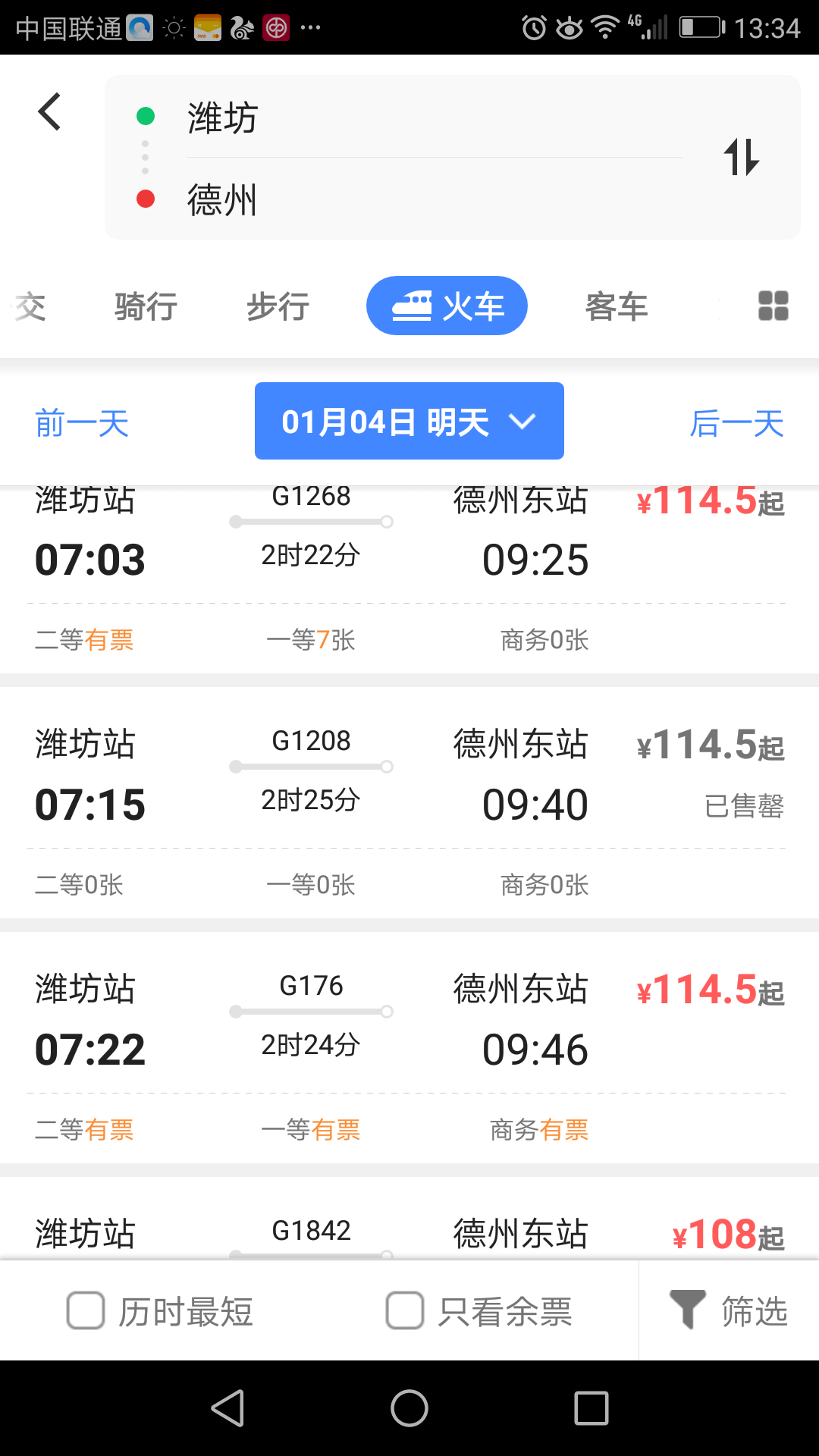The height and width of the screenshot is (1456, 819).
Task: Open the travel modes grid menu
Action: [773, 306]
